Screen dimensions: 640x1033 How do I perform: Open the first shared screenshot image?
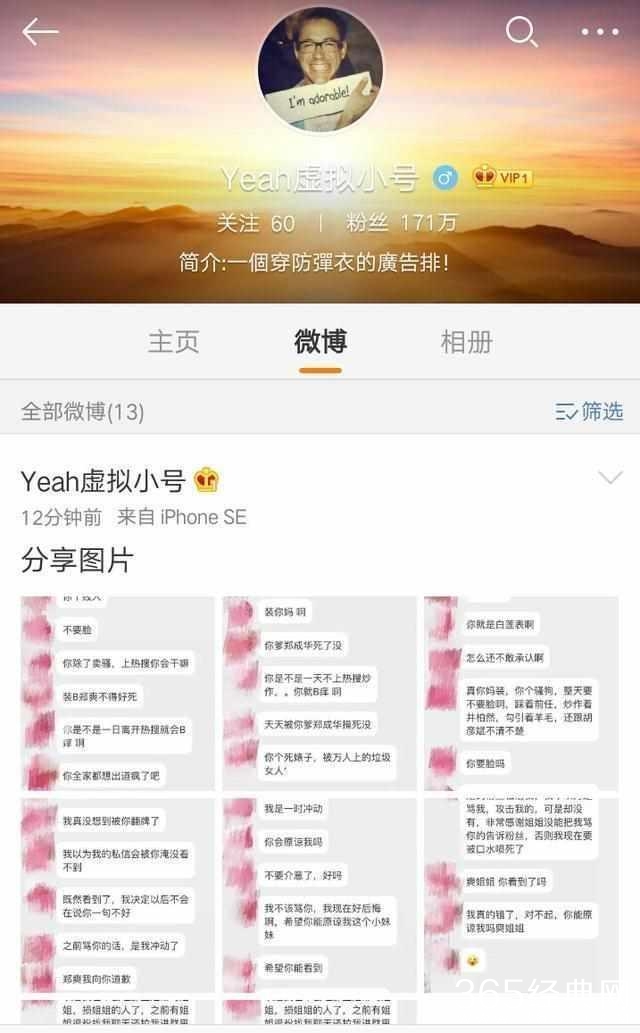click(118, 693)
